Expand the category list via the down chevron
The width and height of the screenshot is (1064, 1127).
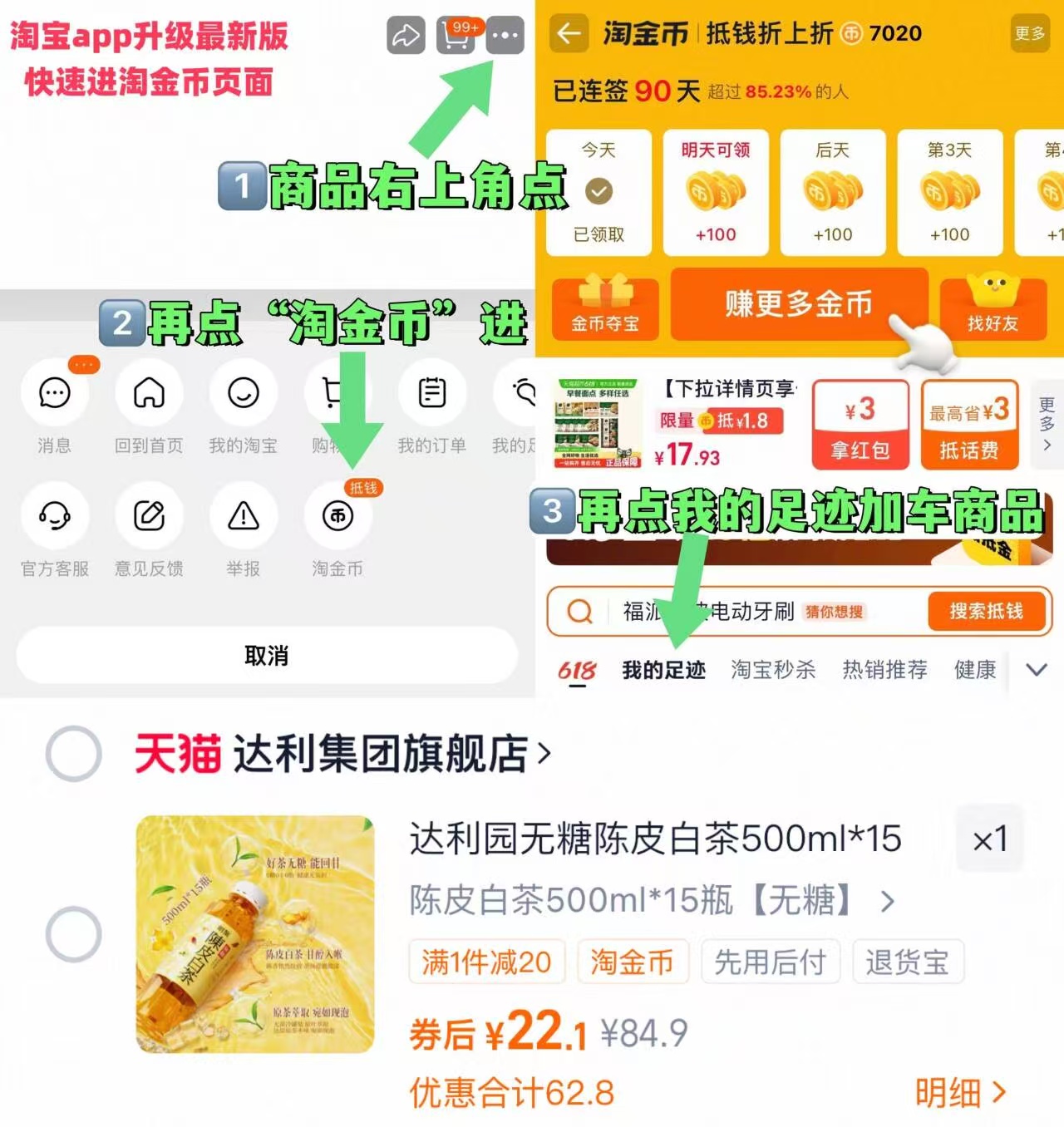point(1036,669)
